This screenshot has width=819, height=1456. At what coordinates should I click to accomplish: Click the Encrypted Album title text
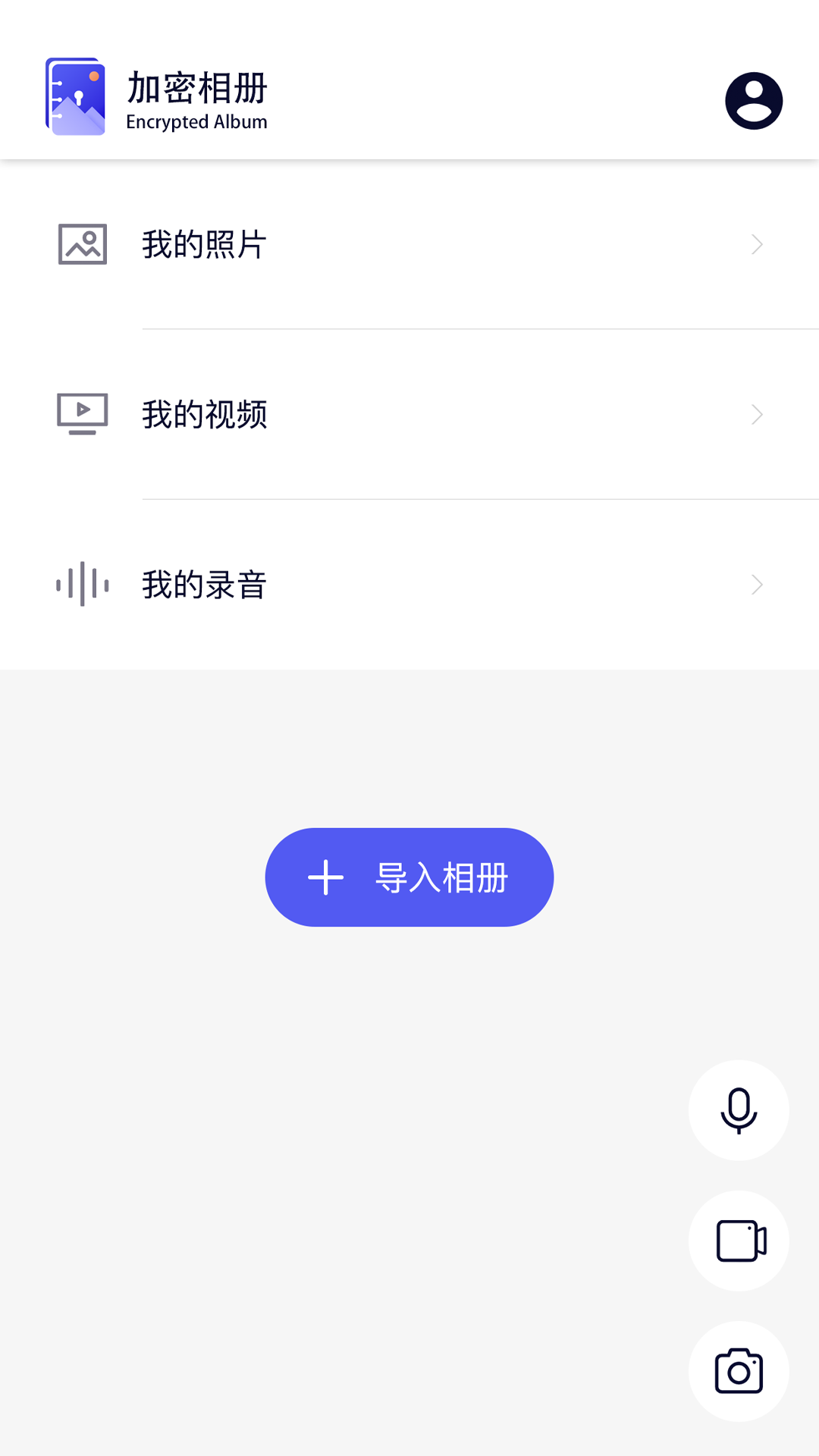(x=196, y=121)
